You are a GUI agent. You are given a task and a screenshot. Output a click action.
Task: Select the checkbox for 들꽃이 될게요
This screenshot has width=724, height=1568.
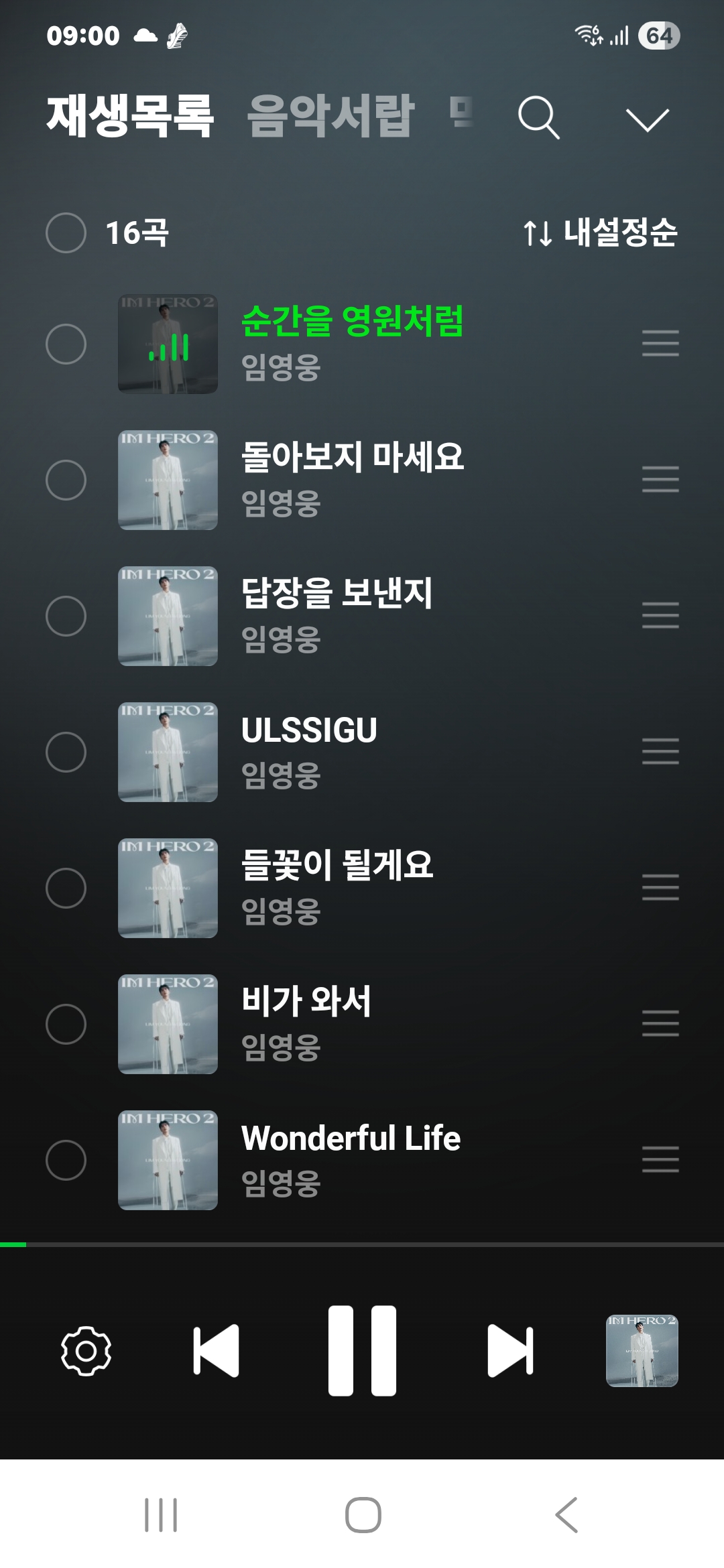coord(66,888)
